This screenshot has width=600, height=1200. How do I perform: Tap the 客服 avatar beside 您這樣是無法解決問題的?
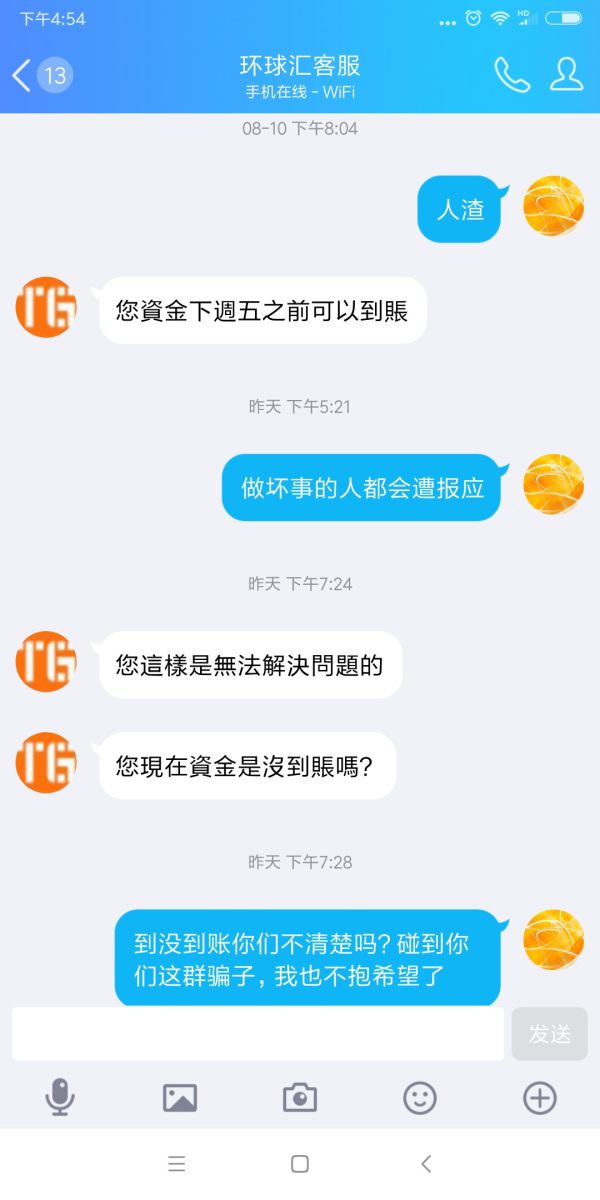coord(46,662)
